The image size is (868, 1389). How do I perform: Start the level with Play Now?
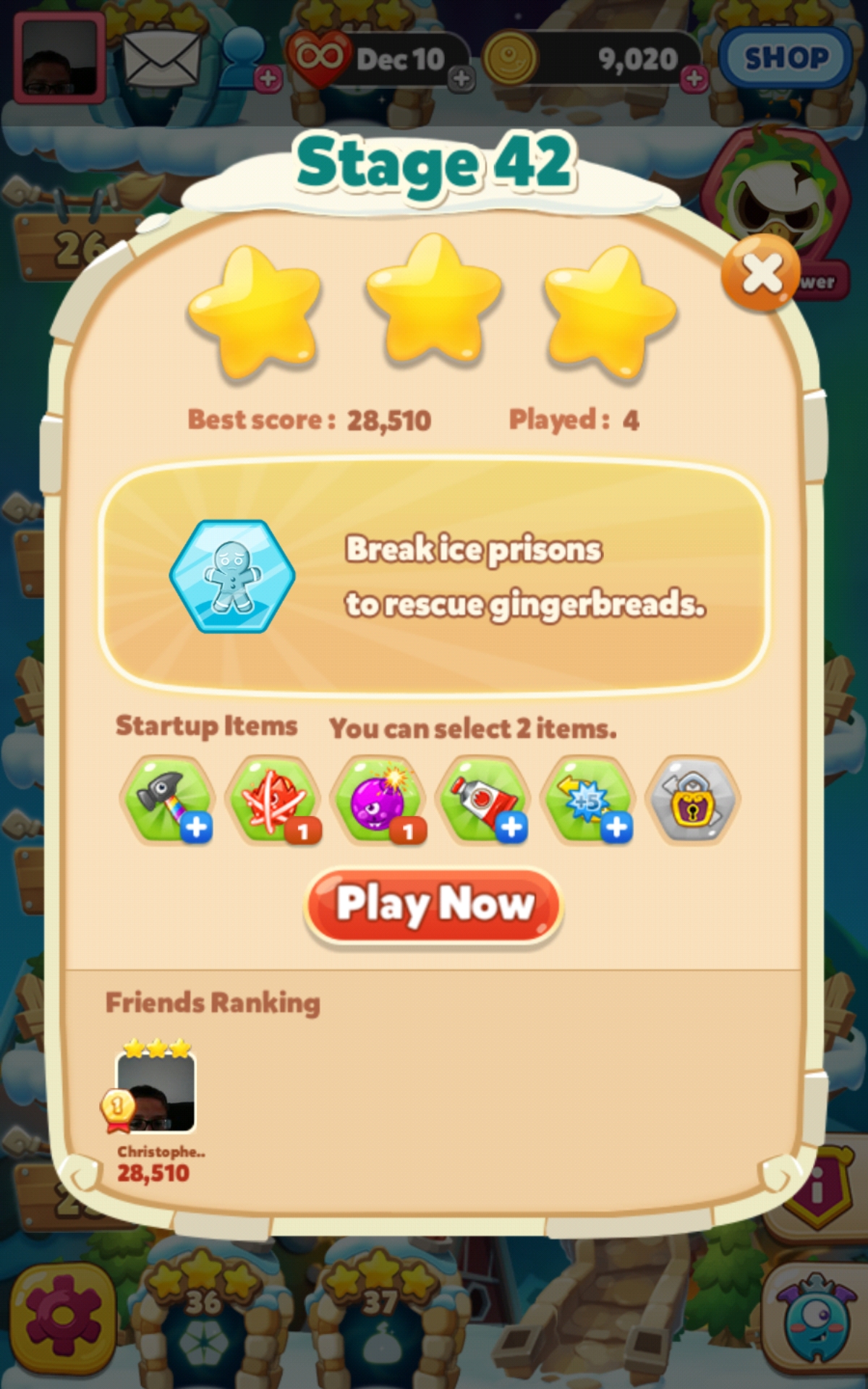(433, 904)
